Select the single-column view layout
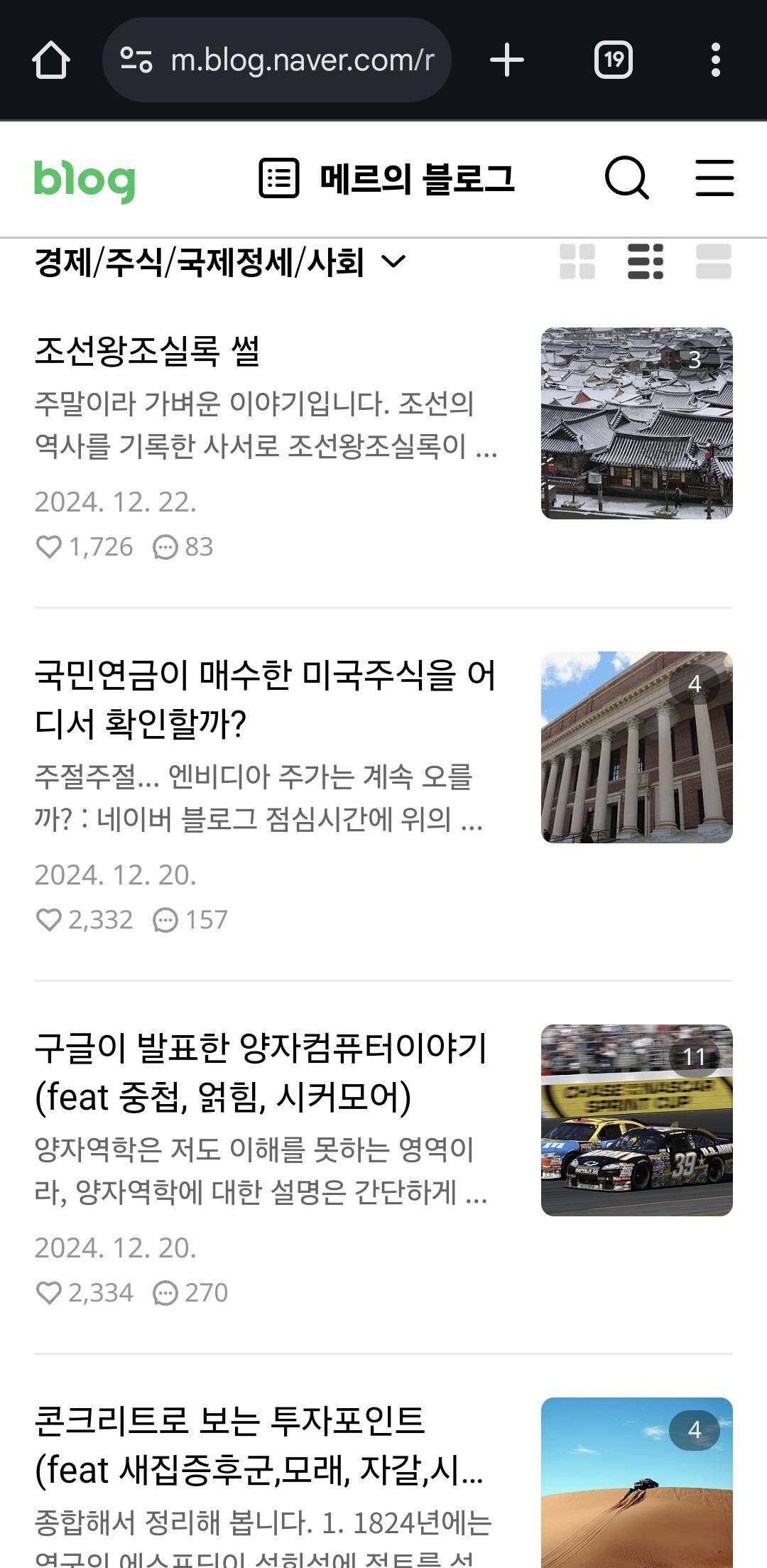 click(x=712, y=262)
